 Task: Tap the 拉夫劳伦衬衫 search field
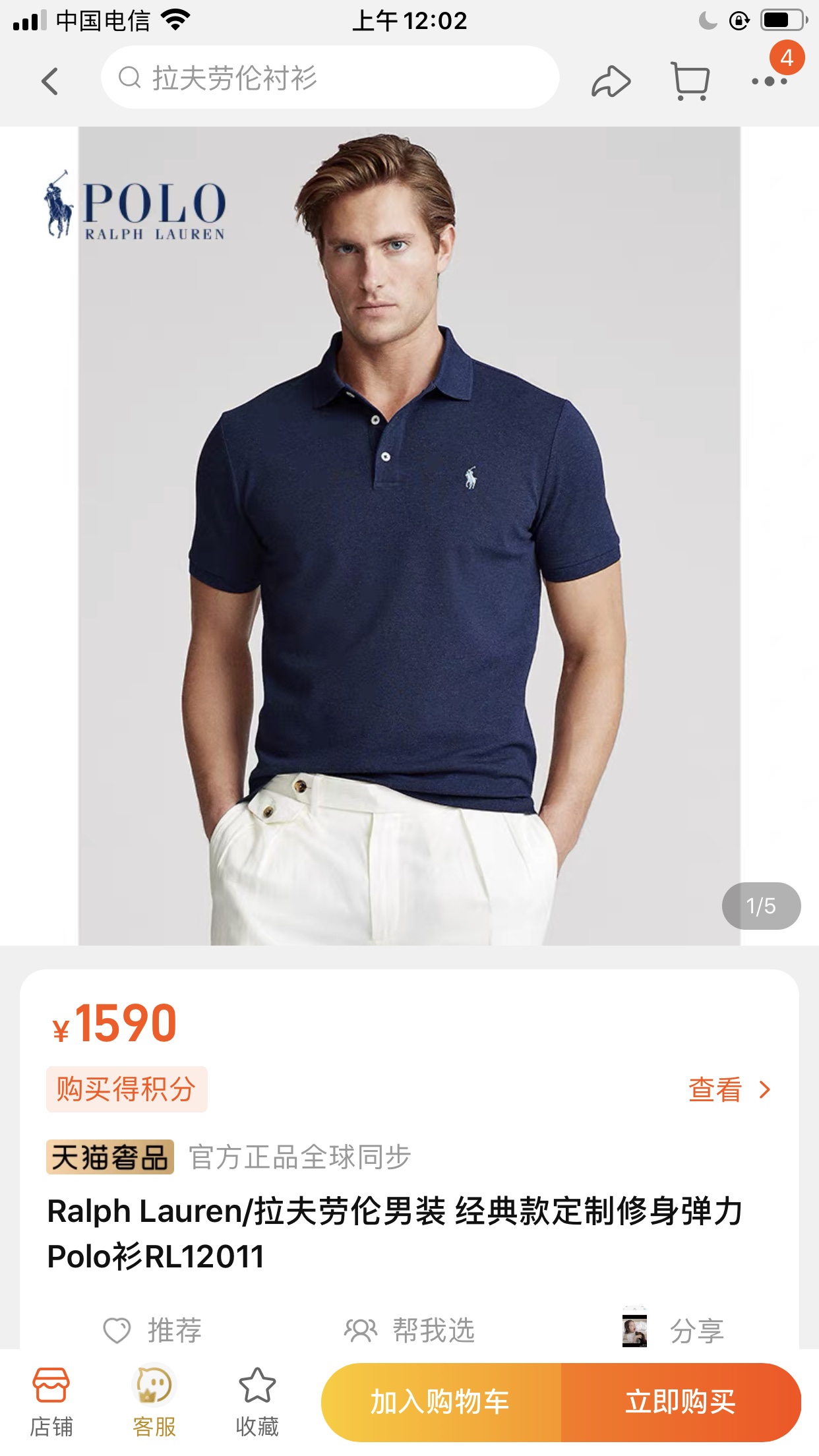coord(330,78)
